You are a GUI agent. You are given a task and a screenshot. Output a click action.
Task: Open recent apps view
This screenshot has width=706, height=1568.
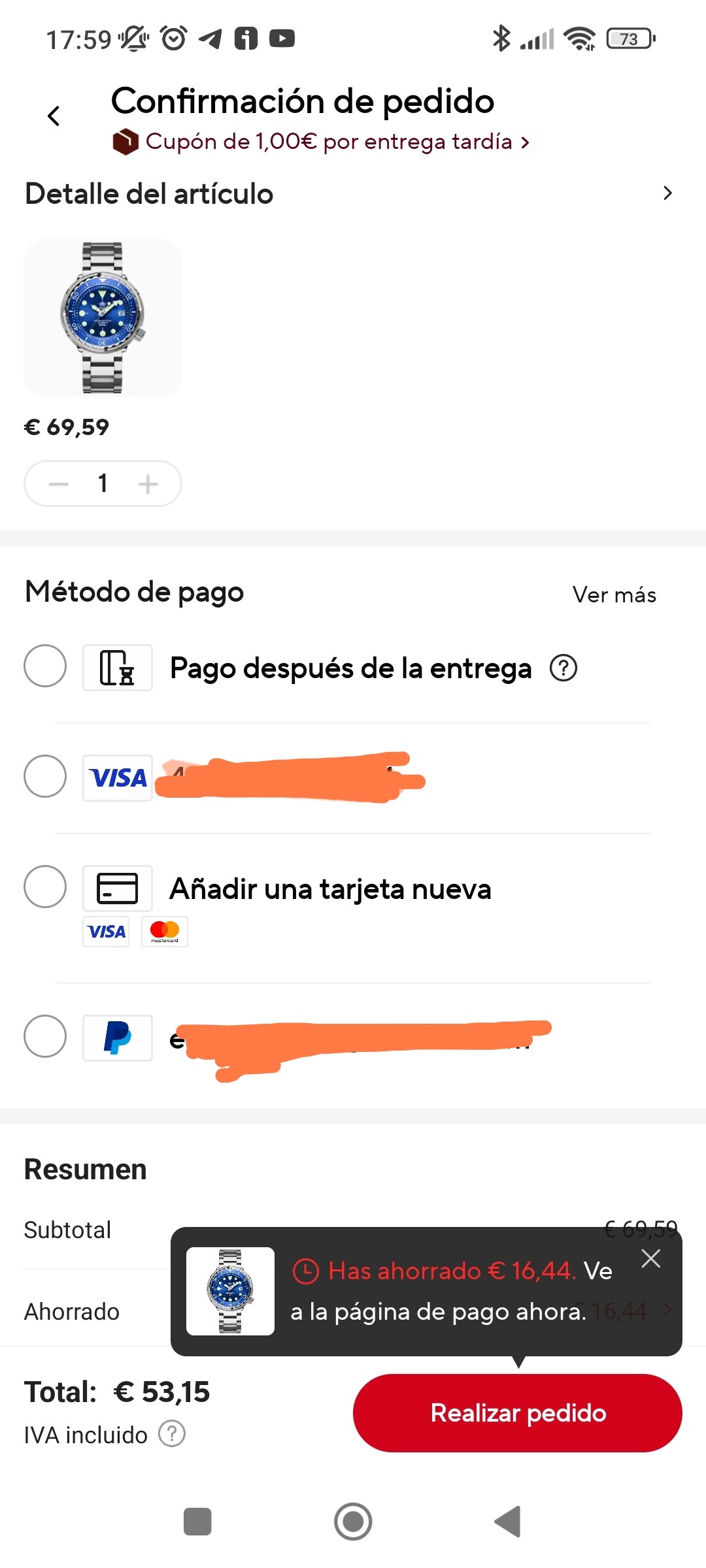(x=197, y=1522)
